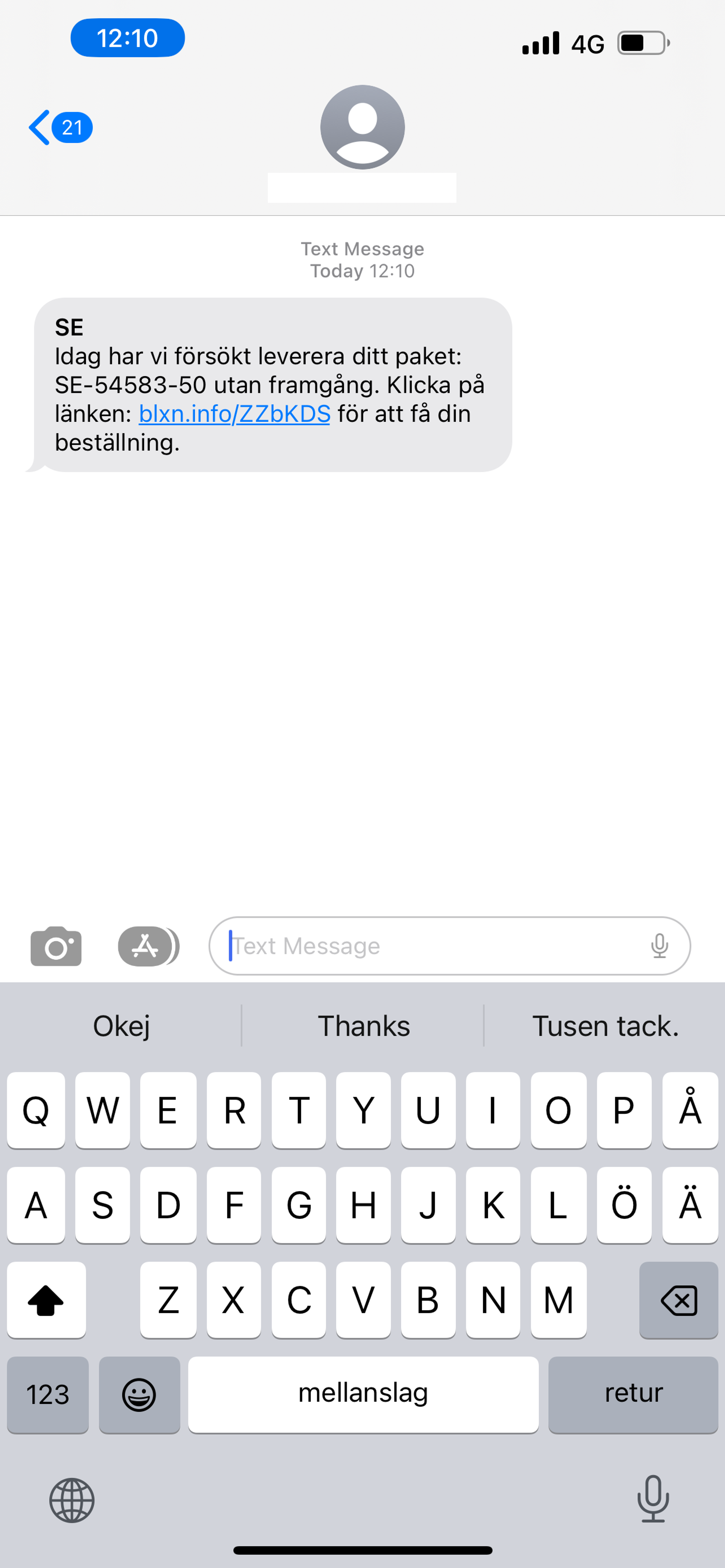Switch keyboard language with globe icon
The image size is (725, 1568).
click(72, 1501)
